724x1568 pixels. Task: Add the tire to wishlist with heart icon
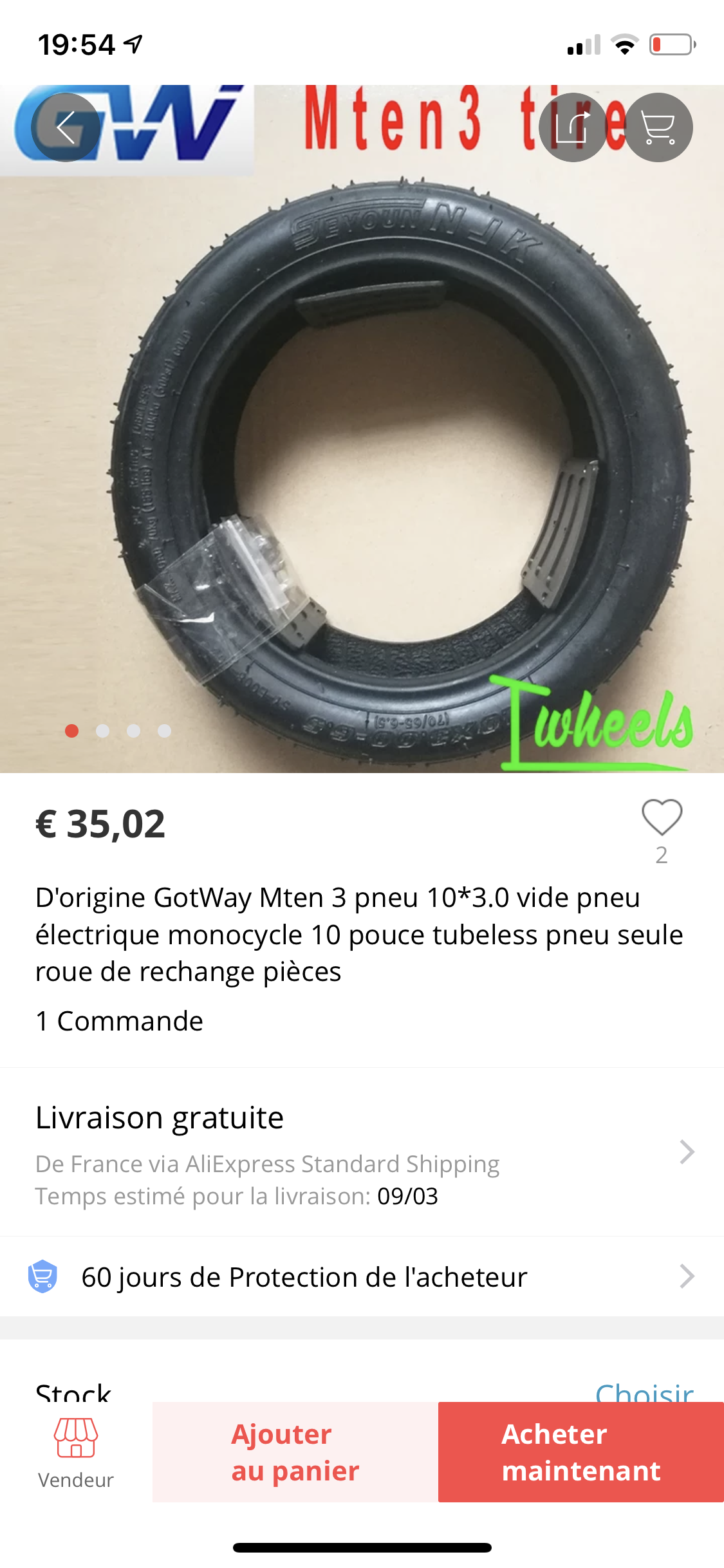[662, 817]
